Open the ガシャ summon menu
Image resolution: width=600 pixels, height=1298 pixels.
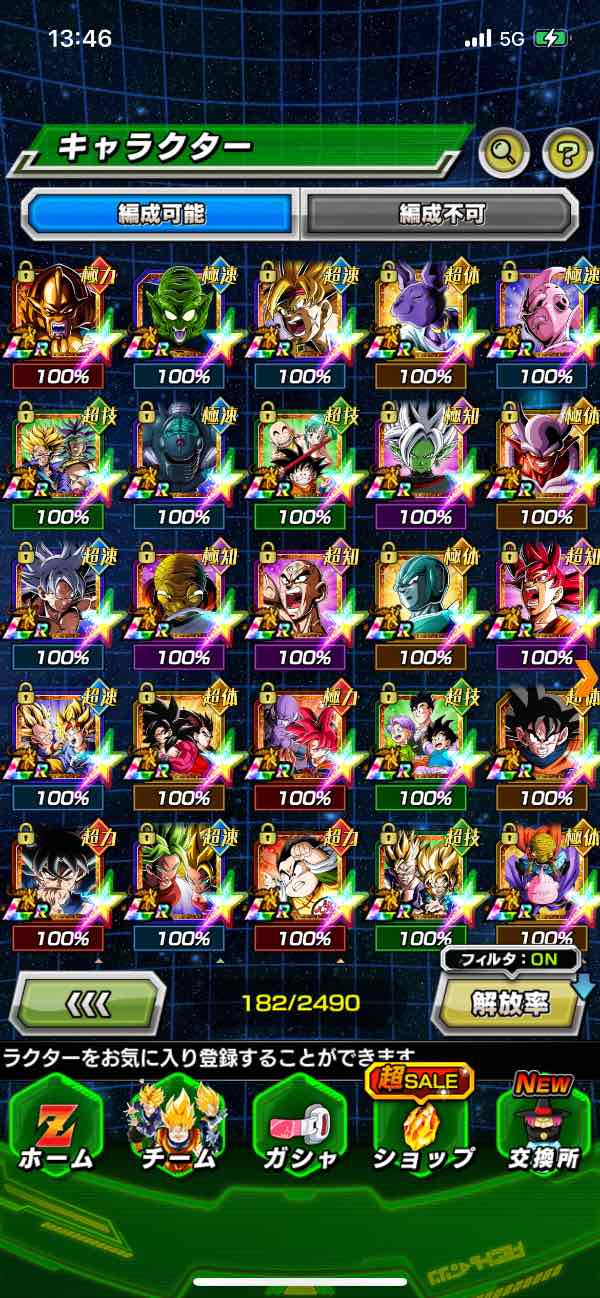300,1125
